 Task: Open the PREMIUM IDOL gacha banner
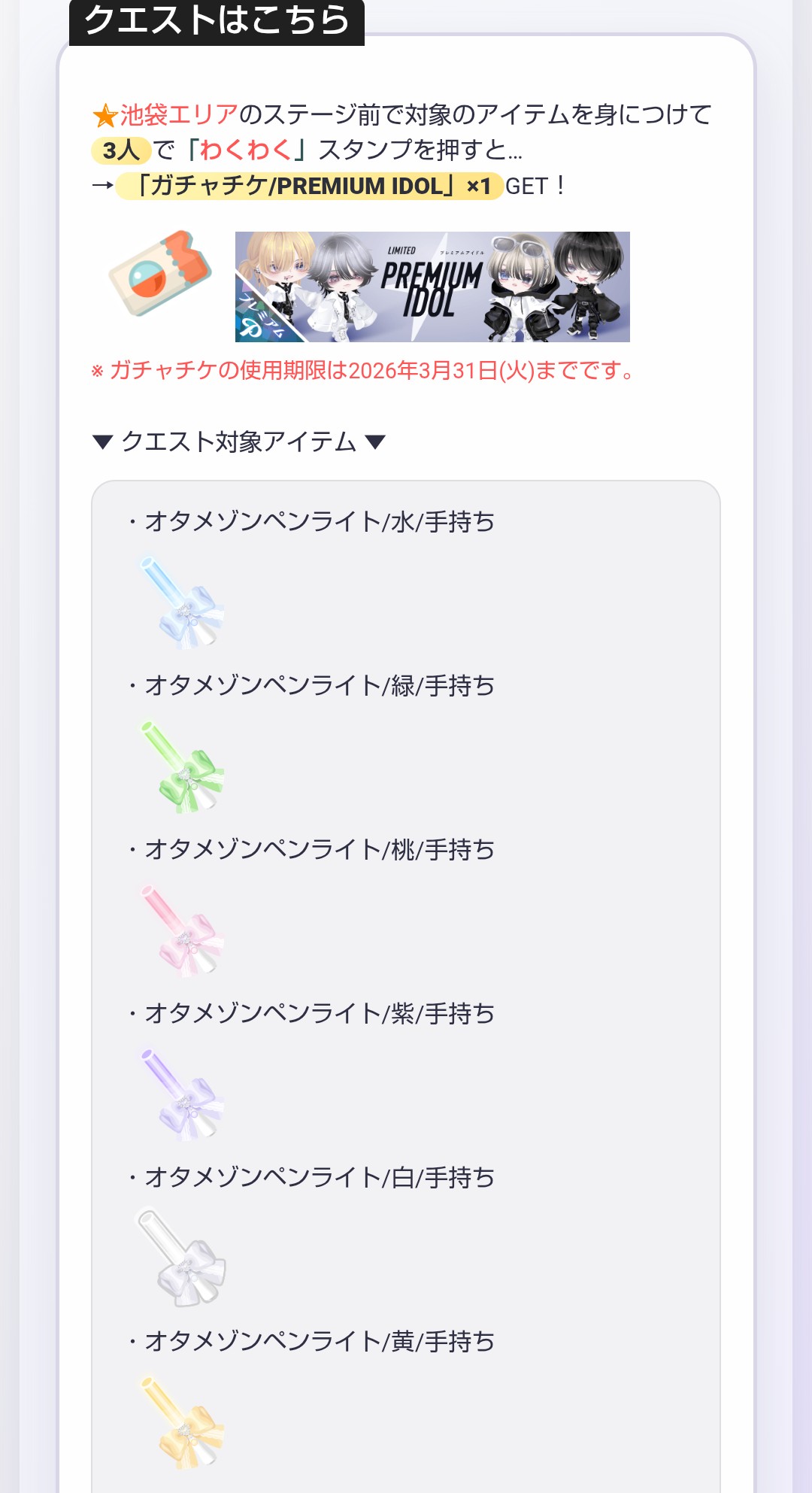tap(432, 287)
